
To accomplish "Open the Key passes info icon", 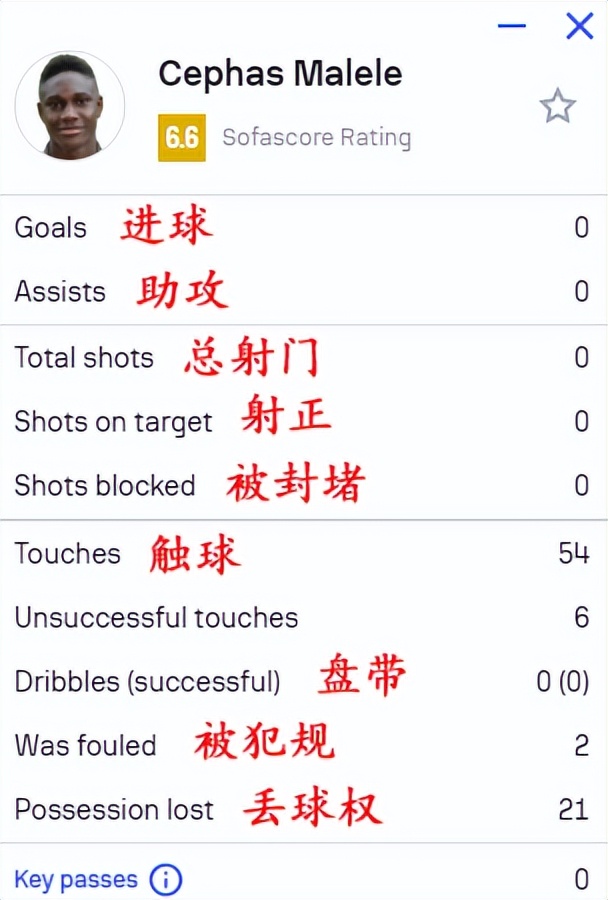I will coord(166,879).
